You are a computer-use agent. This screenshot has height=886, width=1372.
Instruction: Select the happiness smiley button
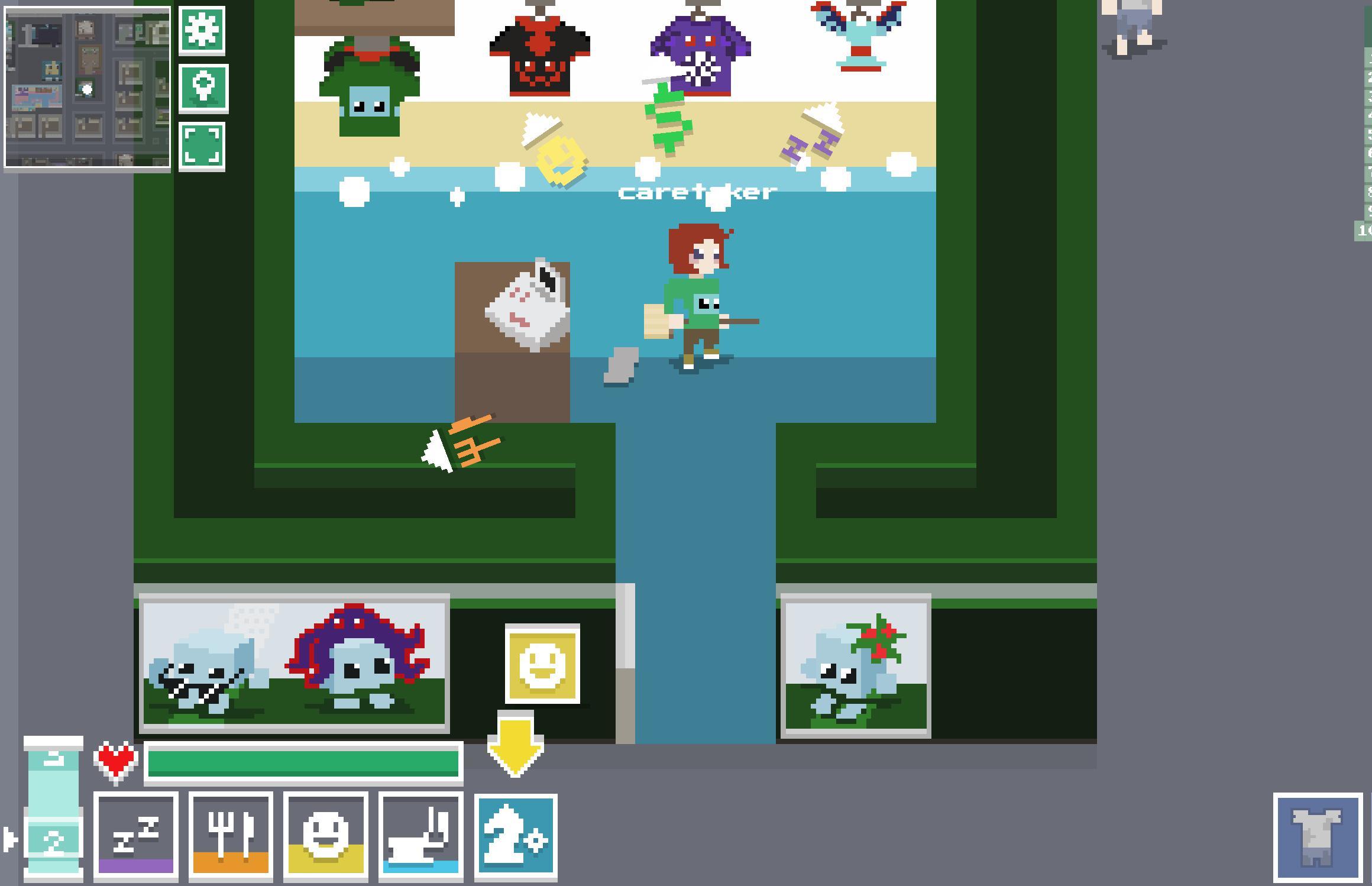click(325, 836)
